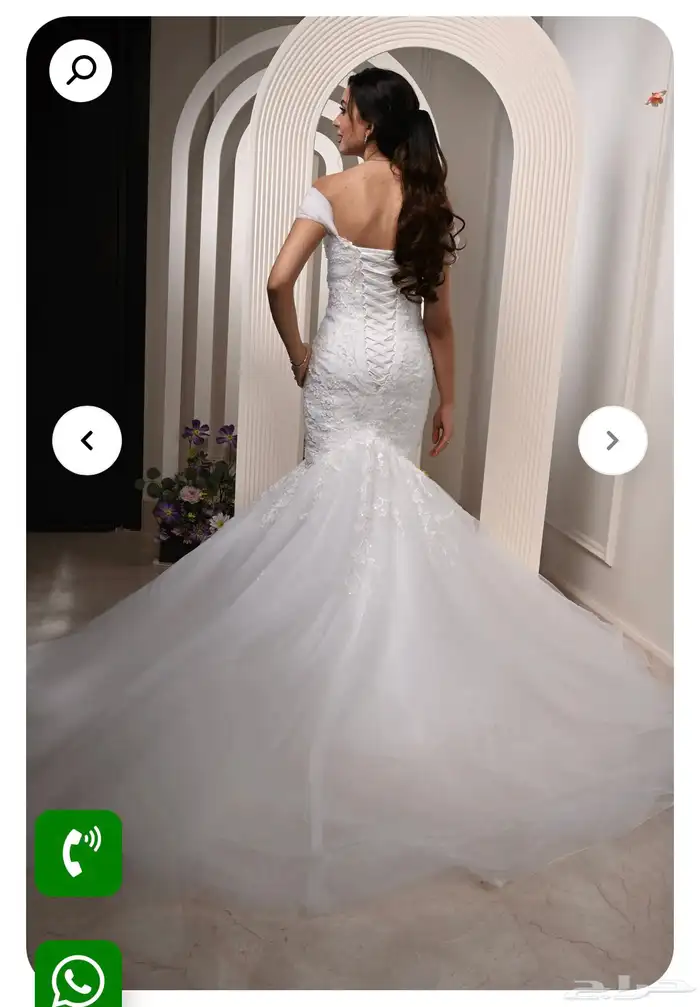The width and height of the screenshot is (700, 1007).
Task: Message the seller on WhatsApp
Action: click(x=79, y=977)
